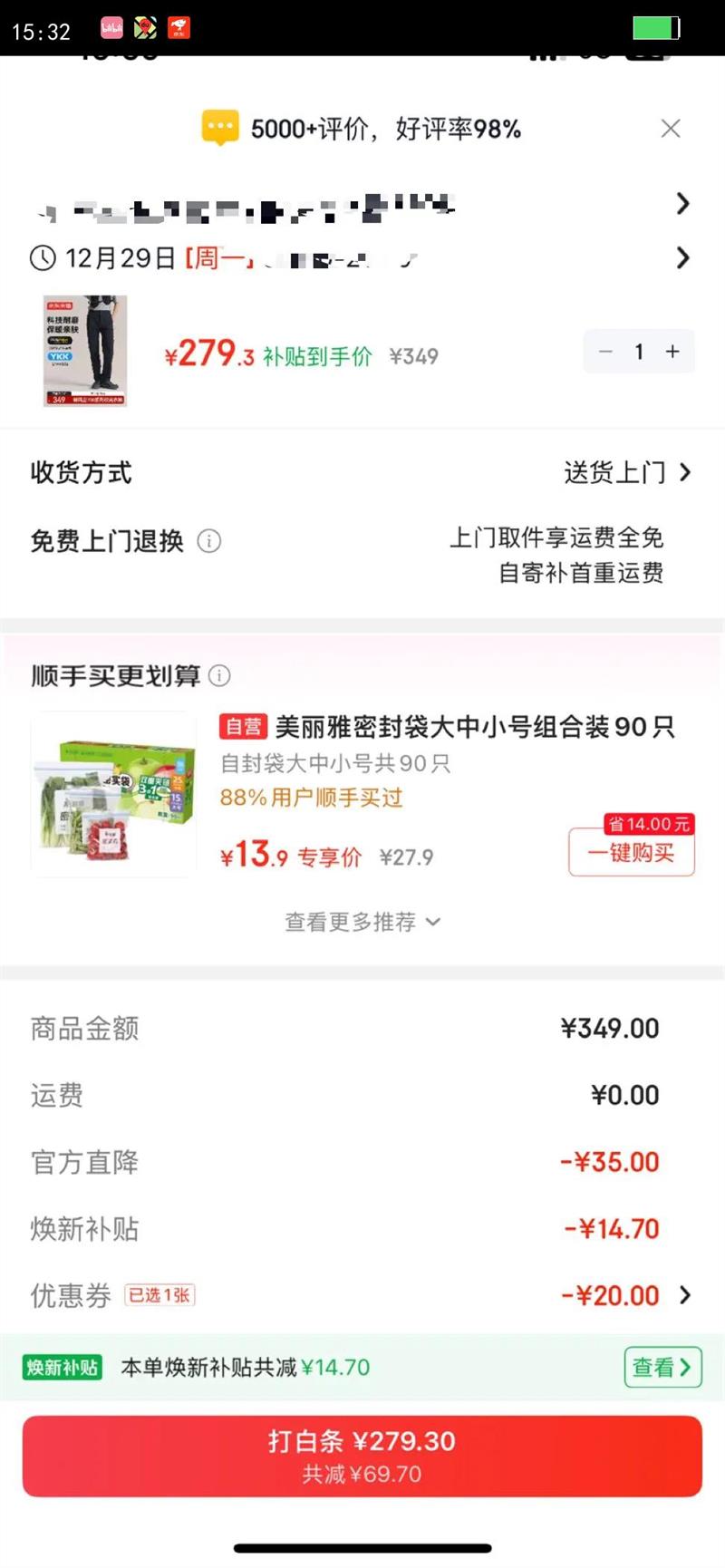The image size is (725, 1568).
Task: Tap the Bilibili notification icon in status bar
Action: coord(112,27)
